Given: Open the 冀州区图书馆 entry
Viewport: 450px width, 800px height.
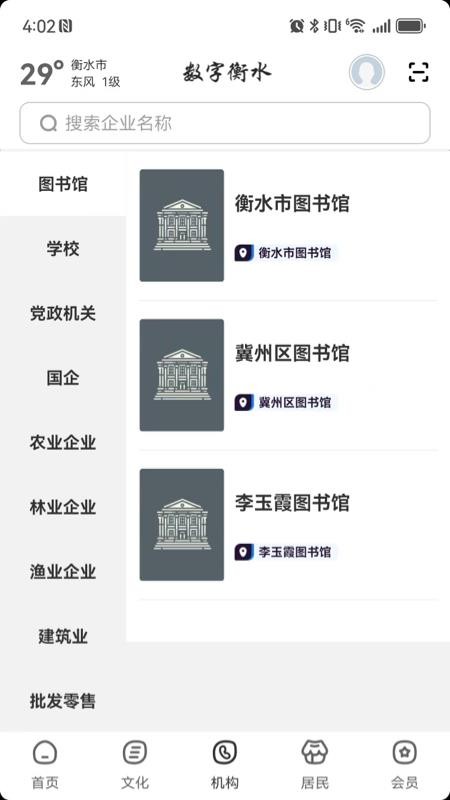Looking at the screenshot, I should (289, 375).
